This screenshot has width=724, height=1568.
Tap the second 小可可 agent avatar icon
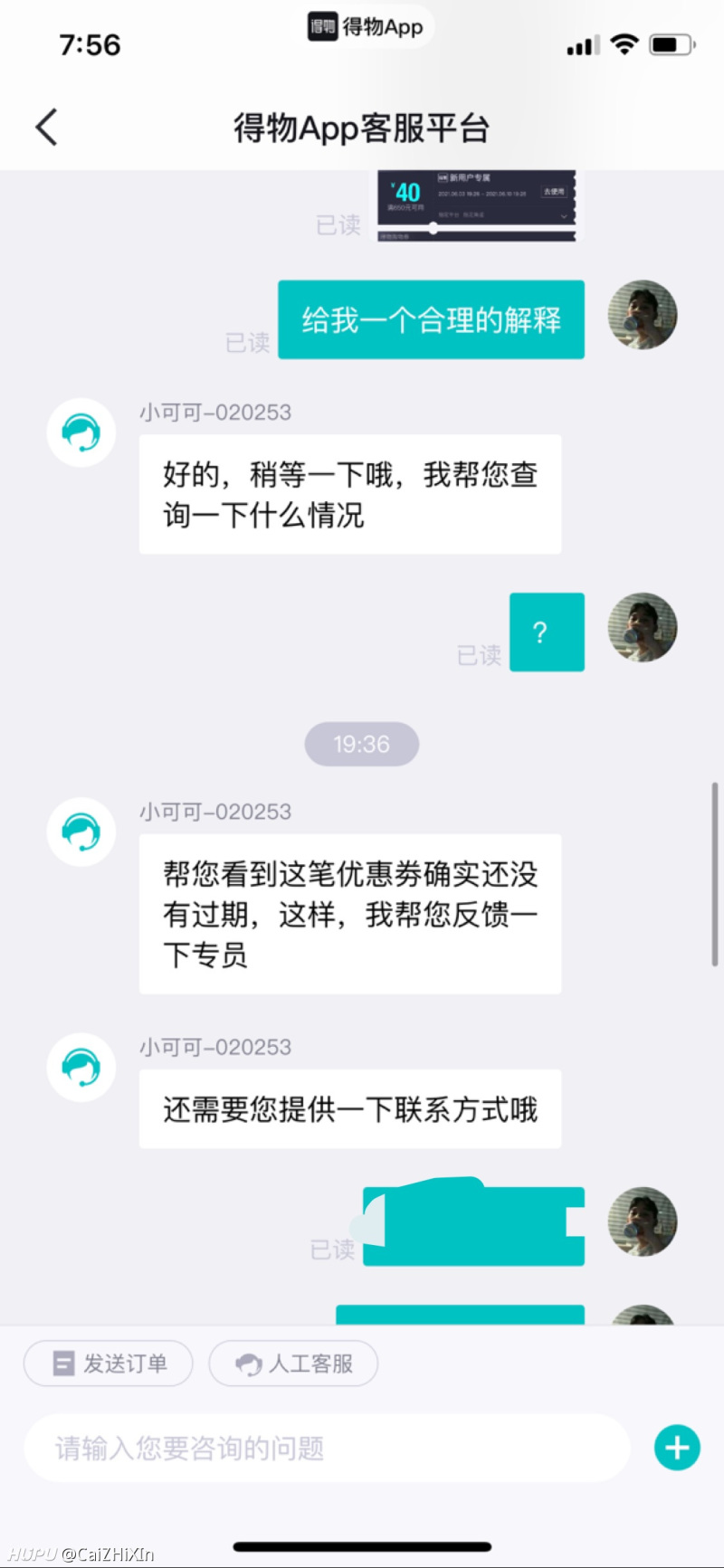[81, 831]
